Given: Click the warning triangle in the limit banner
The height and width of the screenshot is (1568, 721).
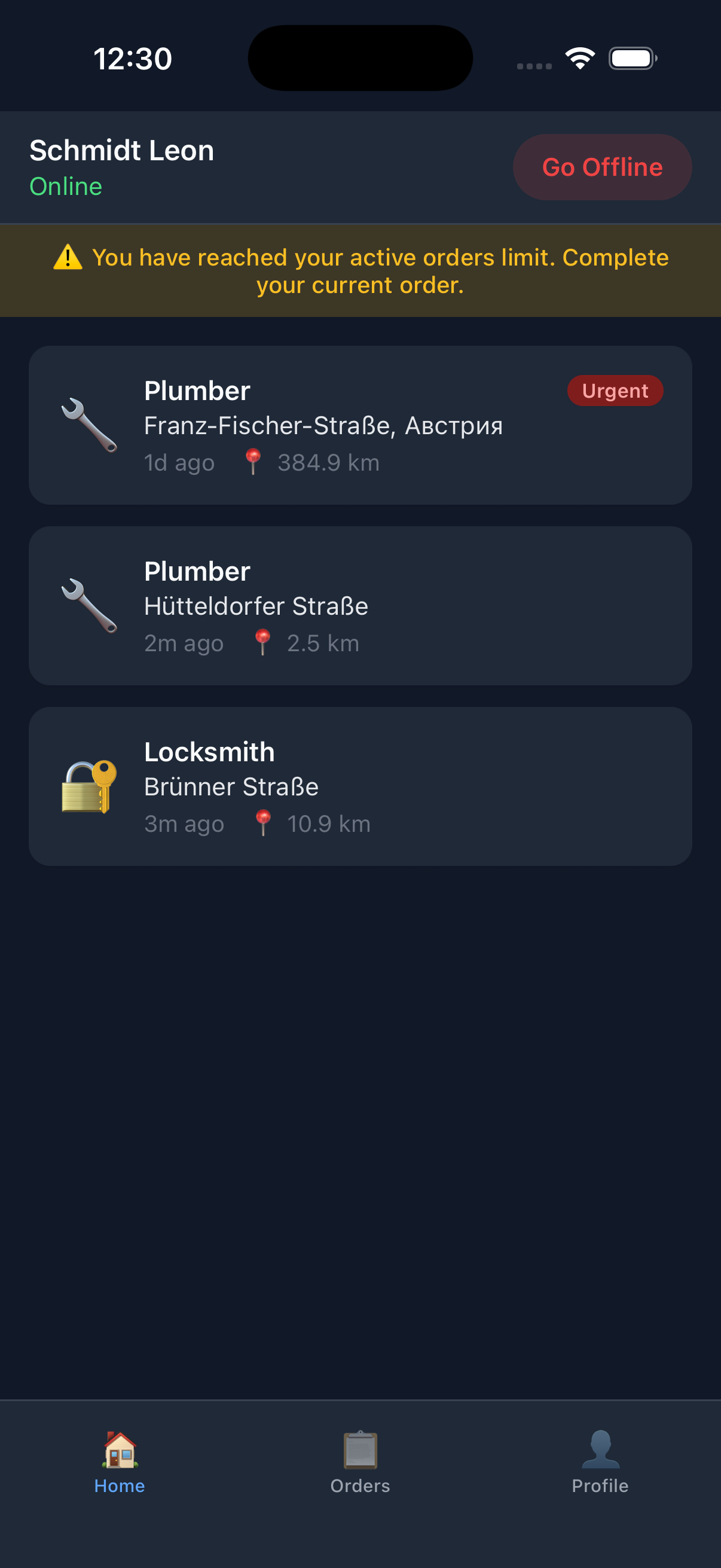Looking at the screenshot, I should coord(66,258).
